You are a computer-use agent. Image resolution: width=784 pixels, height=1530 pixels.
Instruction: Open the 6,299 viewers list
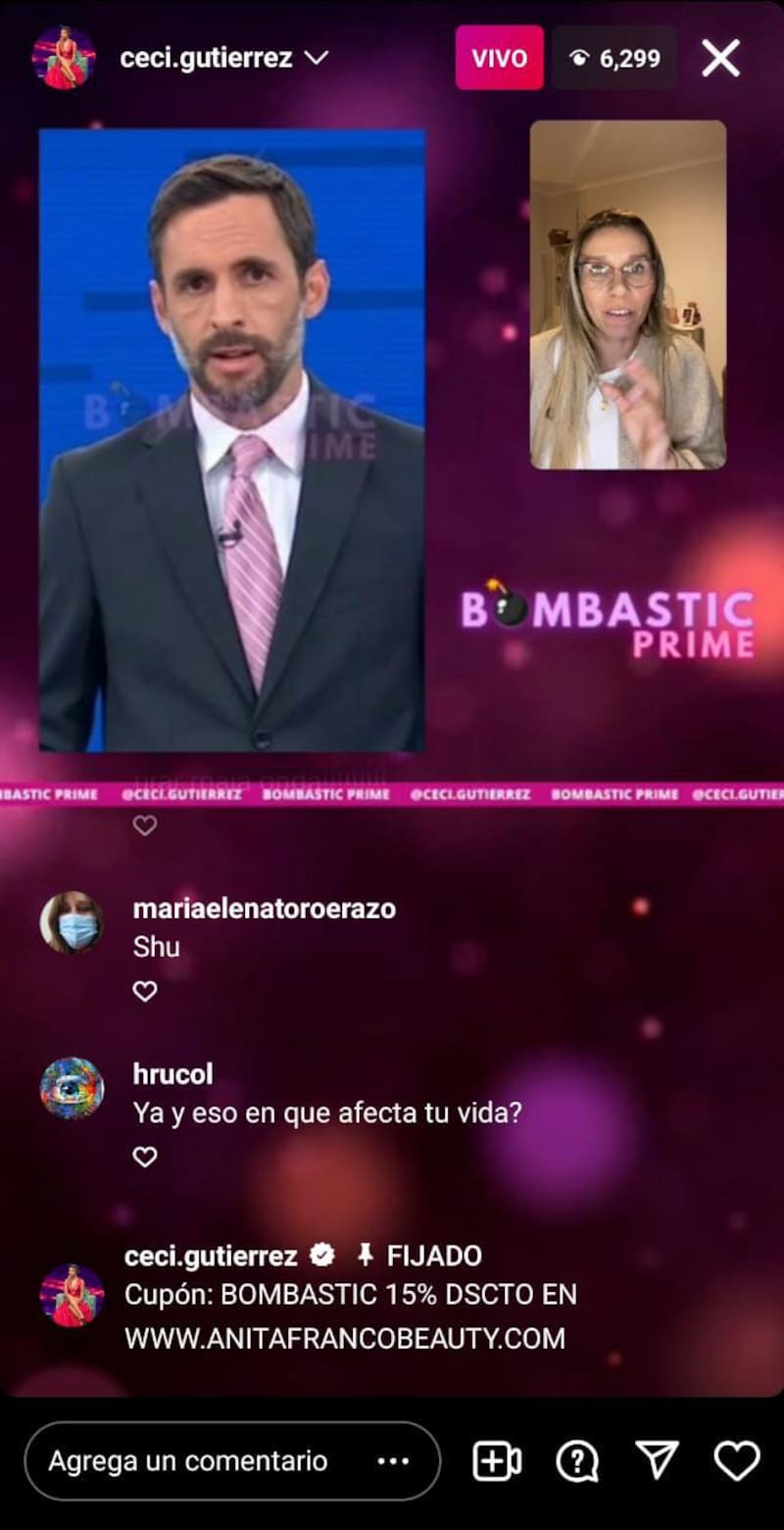pos(614,59)
